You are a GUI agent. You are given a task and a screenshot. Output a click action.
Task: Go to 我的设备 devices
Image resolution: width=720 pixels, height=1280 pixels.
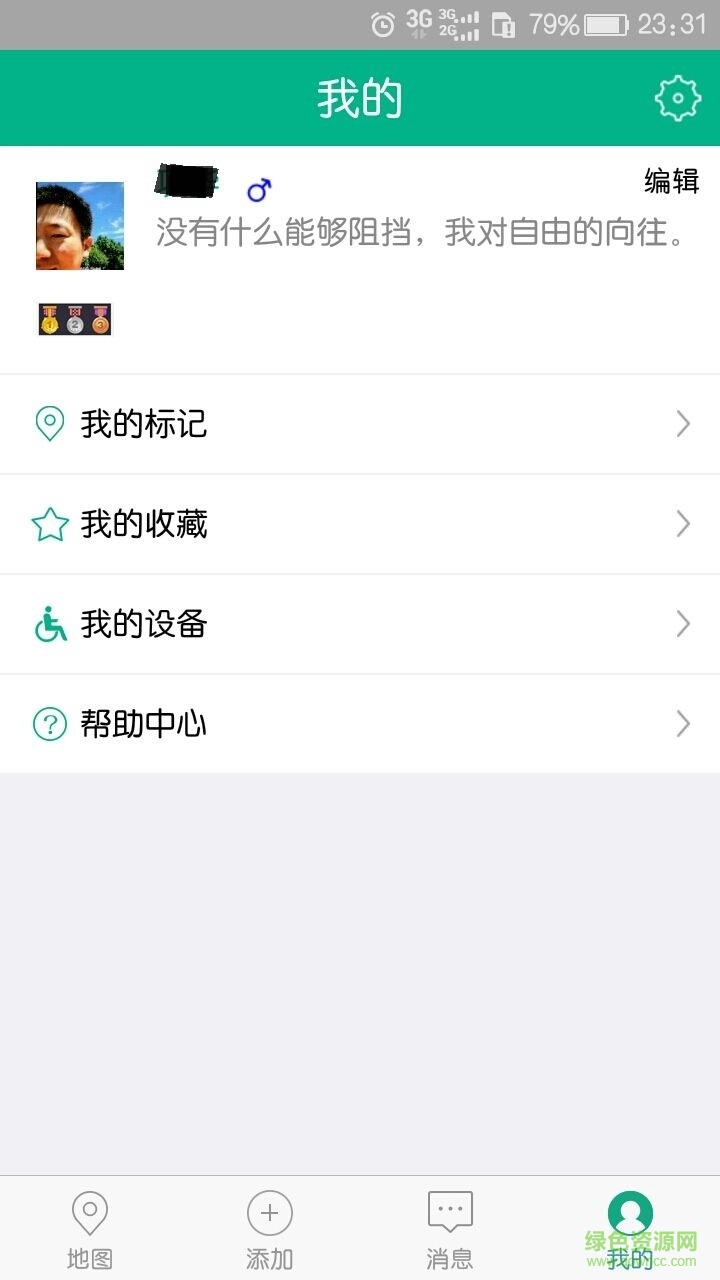[360, 624]
